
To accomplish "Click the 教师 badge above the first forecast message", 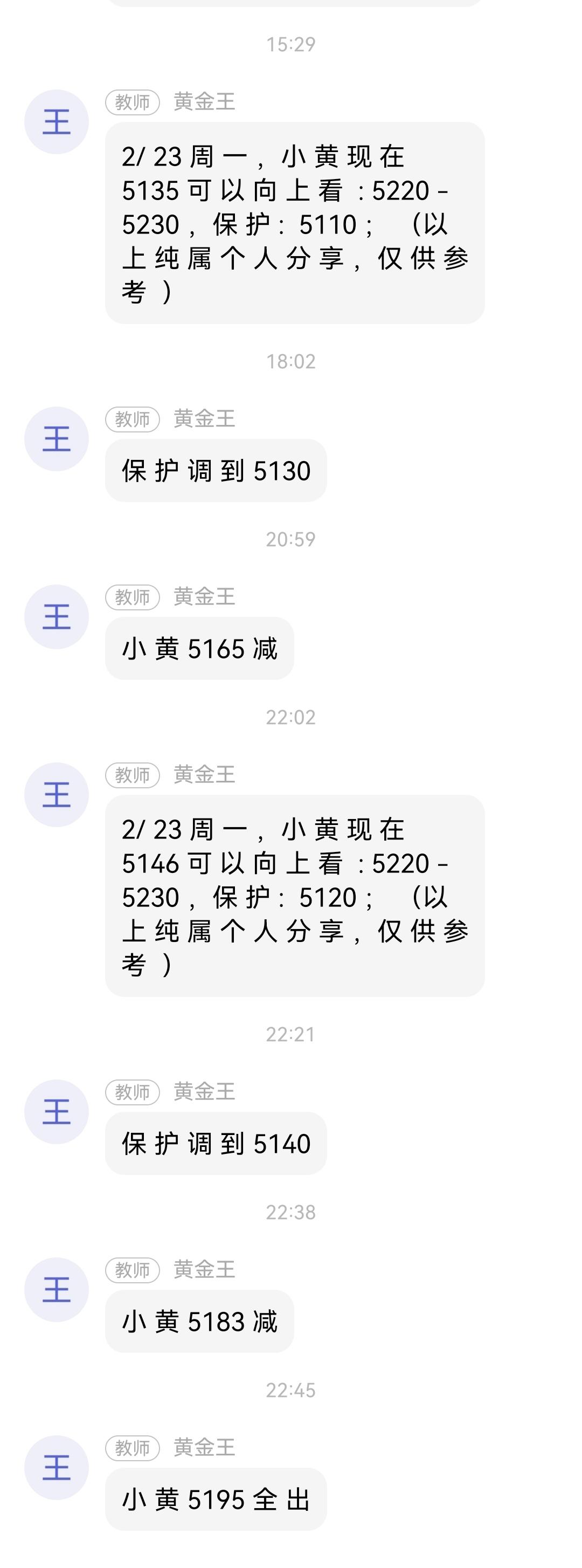I will tap(134, 102).
